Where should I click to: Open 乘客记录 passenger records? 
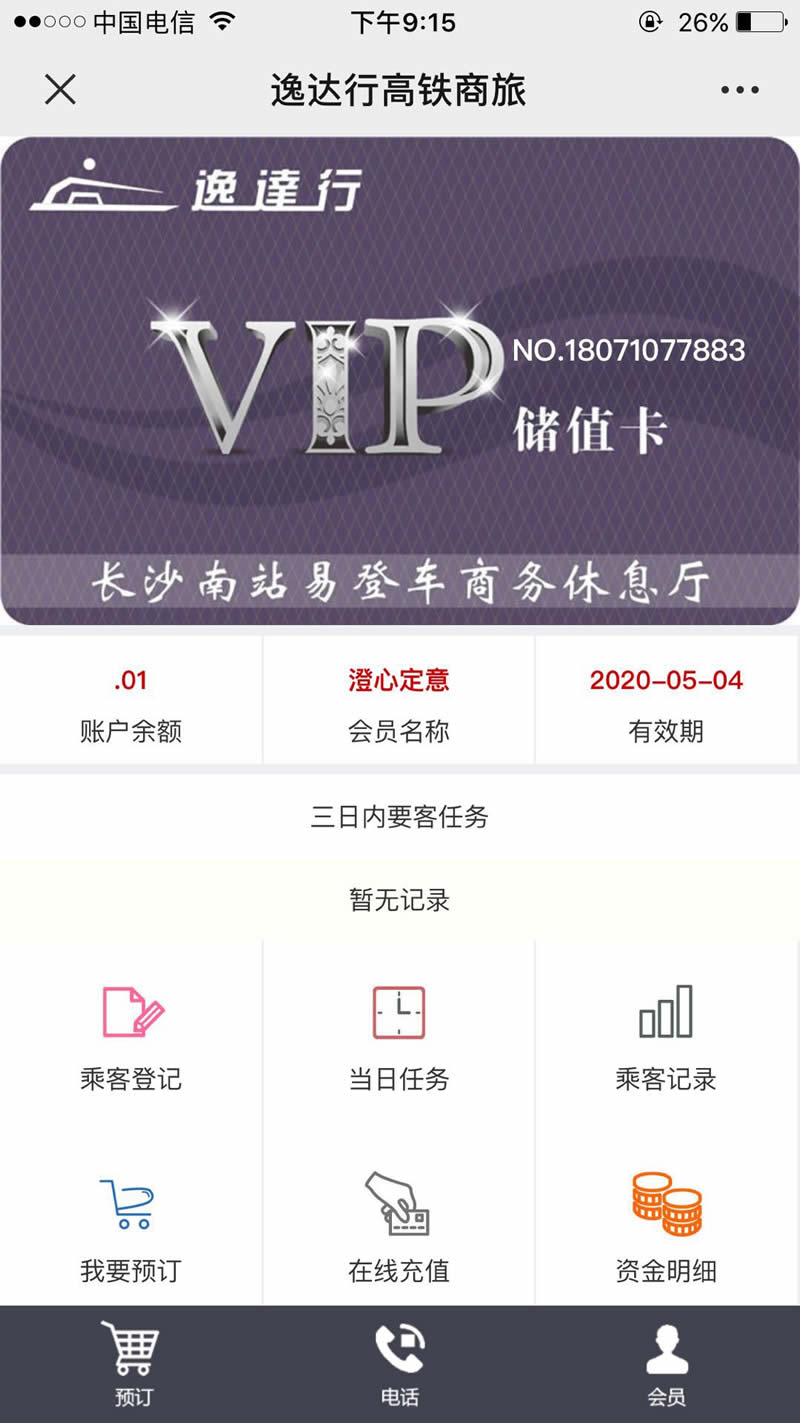pyautogui.click(x=666, y=1036)
